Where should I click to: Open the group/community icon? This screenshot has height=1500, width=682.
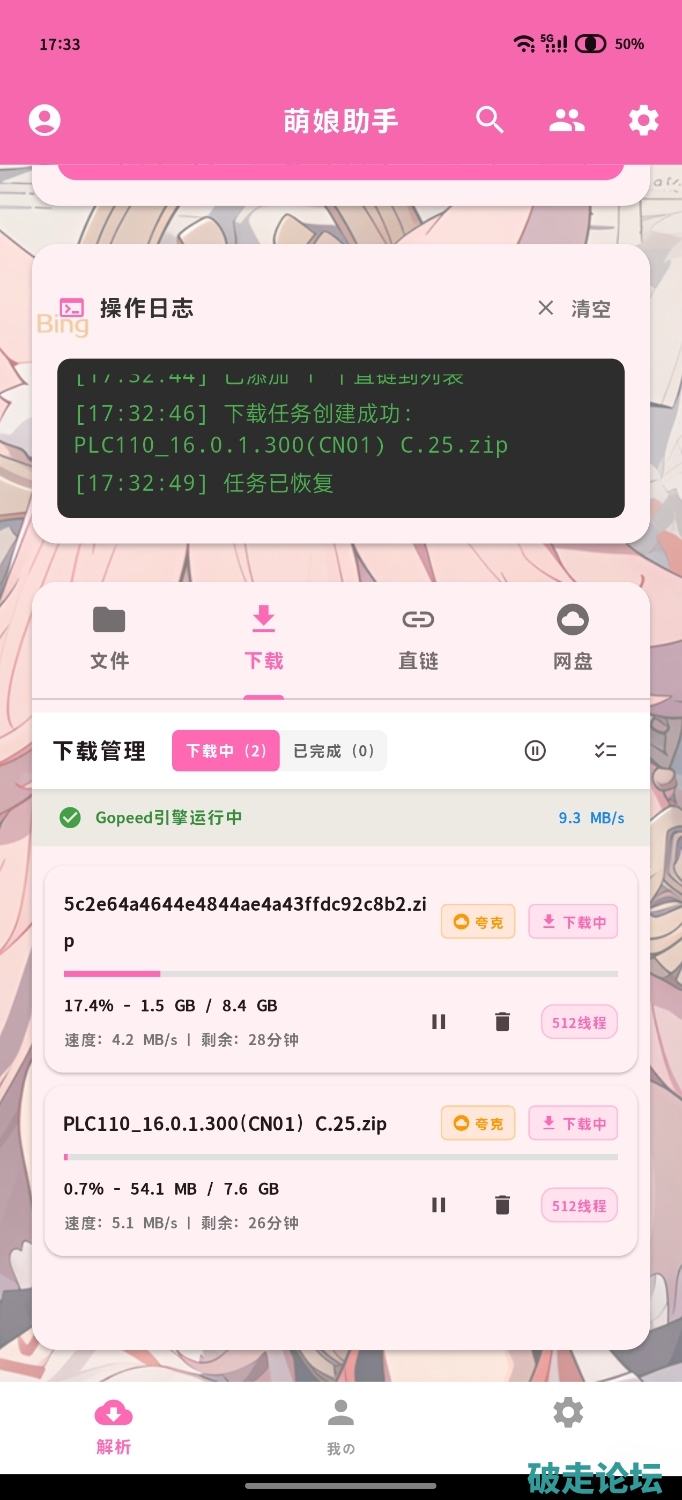567,121
